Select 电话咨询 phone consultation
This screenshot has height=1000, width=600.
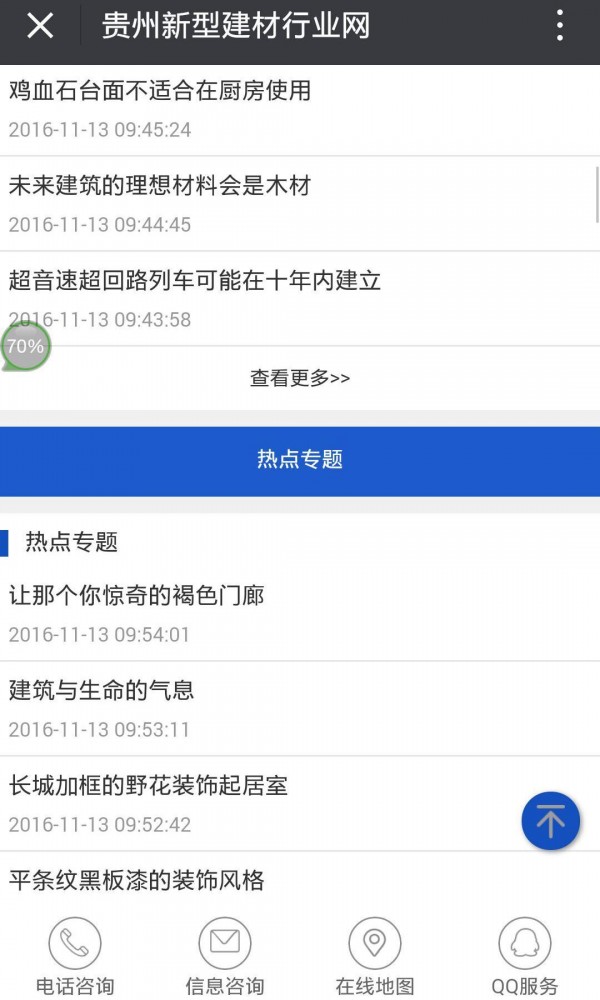75,957
